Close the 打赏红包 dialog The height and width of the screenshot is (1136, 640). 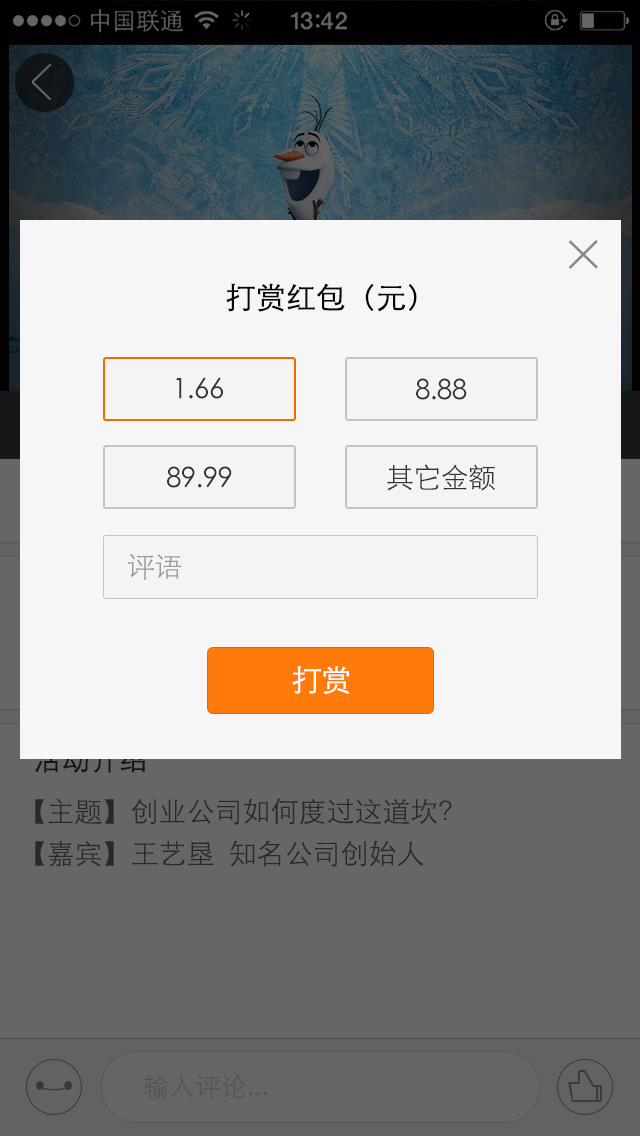pos(583,255)
